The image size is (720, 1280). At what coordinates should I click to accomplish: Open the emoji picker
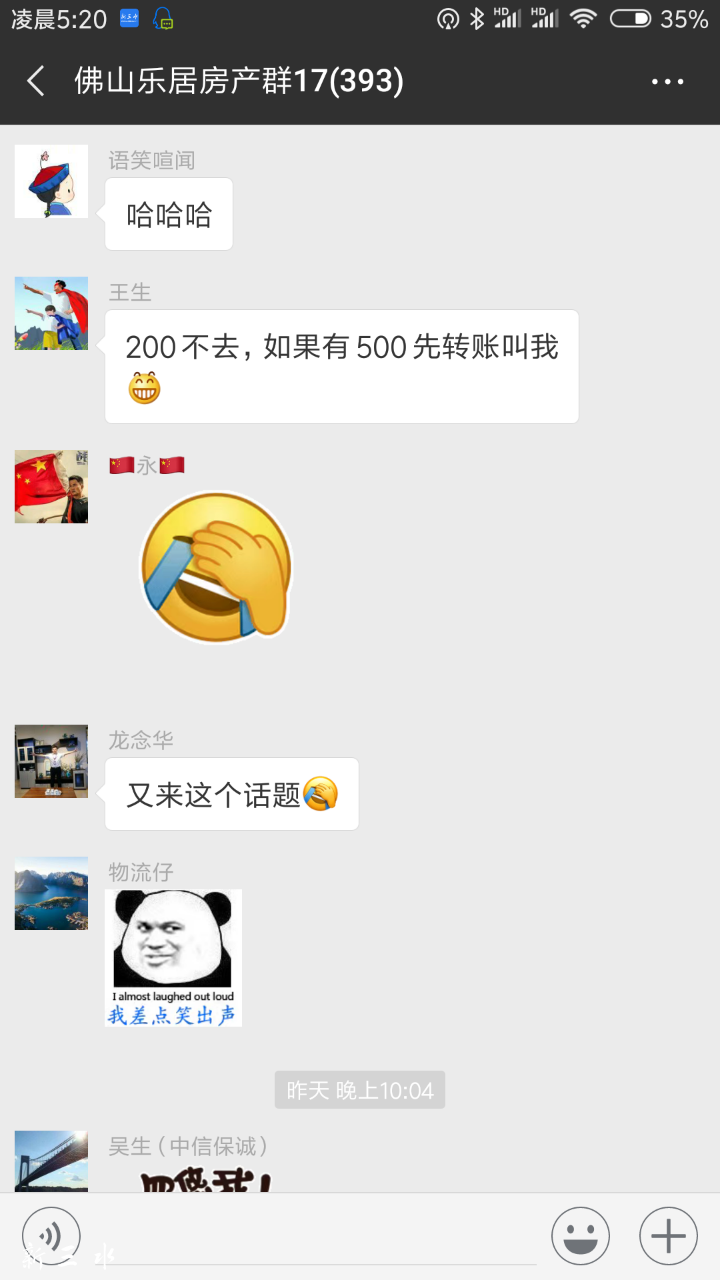[580, 1236]
